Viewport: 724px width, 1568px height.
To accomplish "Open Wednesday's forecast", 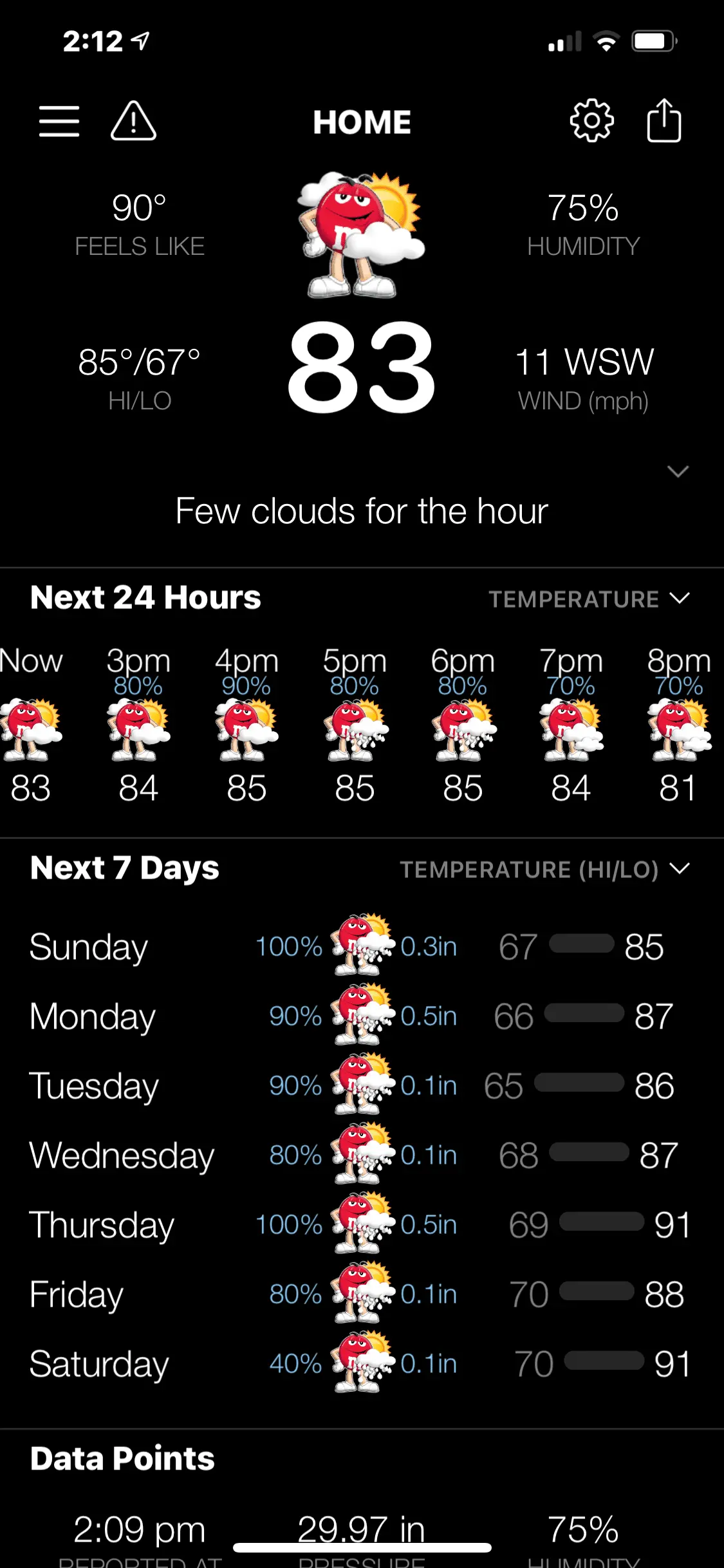I will click(x=362, y=1155).
